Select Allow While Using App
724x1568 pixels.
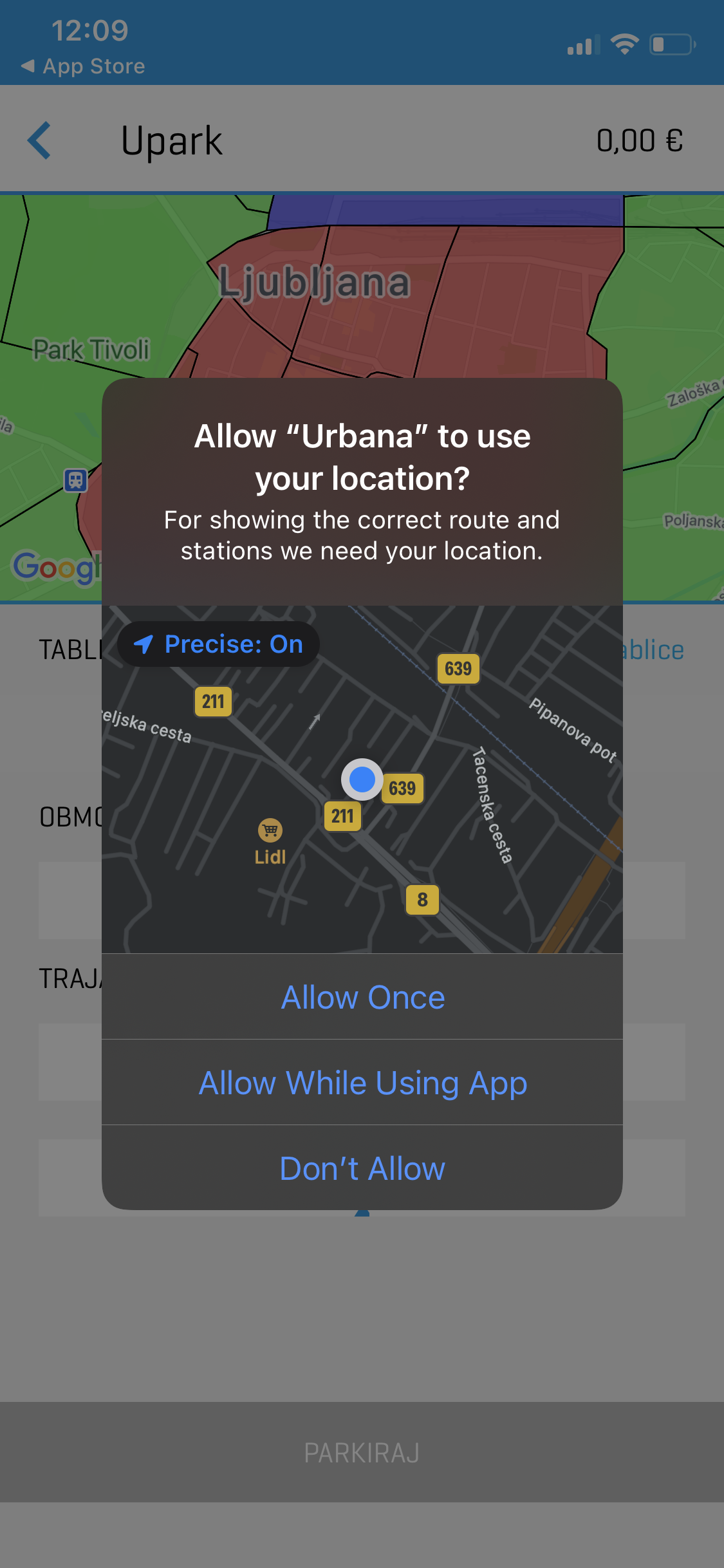(x=362, y=1083)
